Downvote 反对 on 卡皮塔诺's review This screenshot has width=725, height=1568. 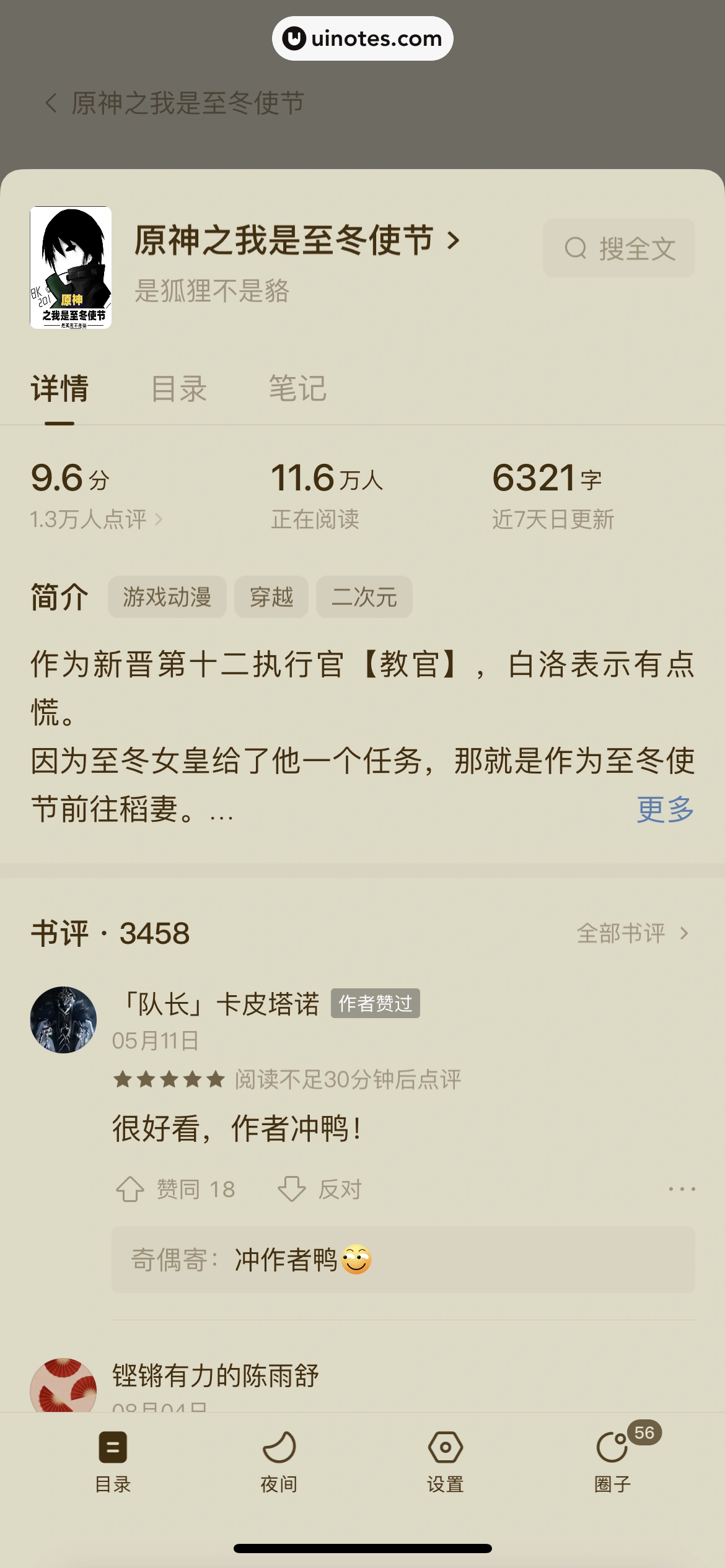(320, 1189)
